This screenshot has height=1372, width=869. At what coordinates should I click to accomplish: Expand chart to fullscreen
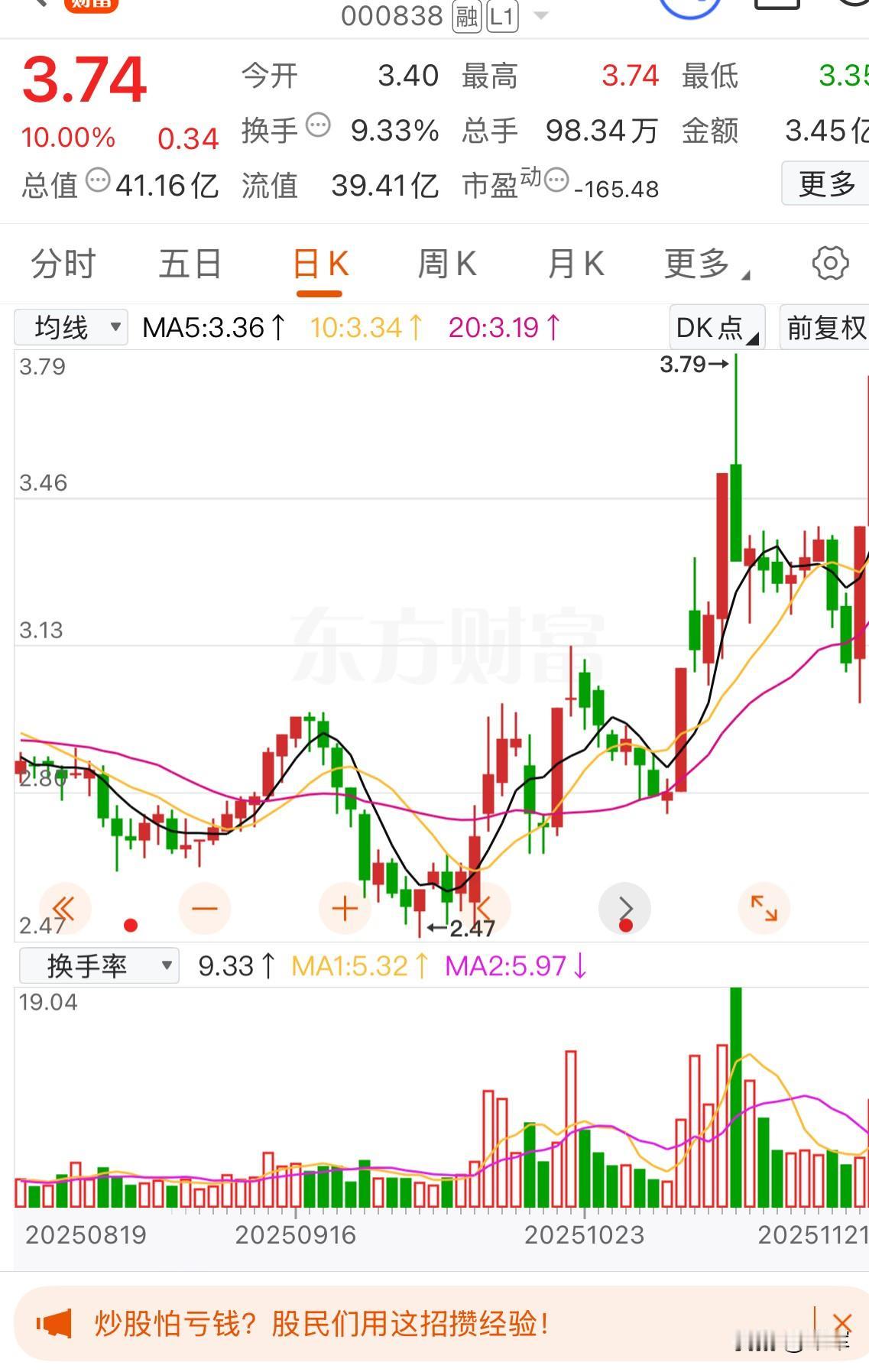tap(764, 908)
